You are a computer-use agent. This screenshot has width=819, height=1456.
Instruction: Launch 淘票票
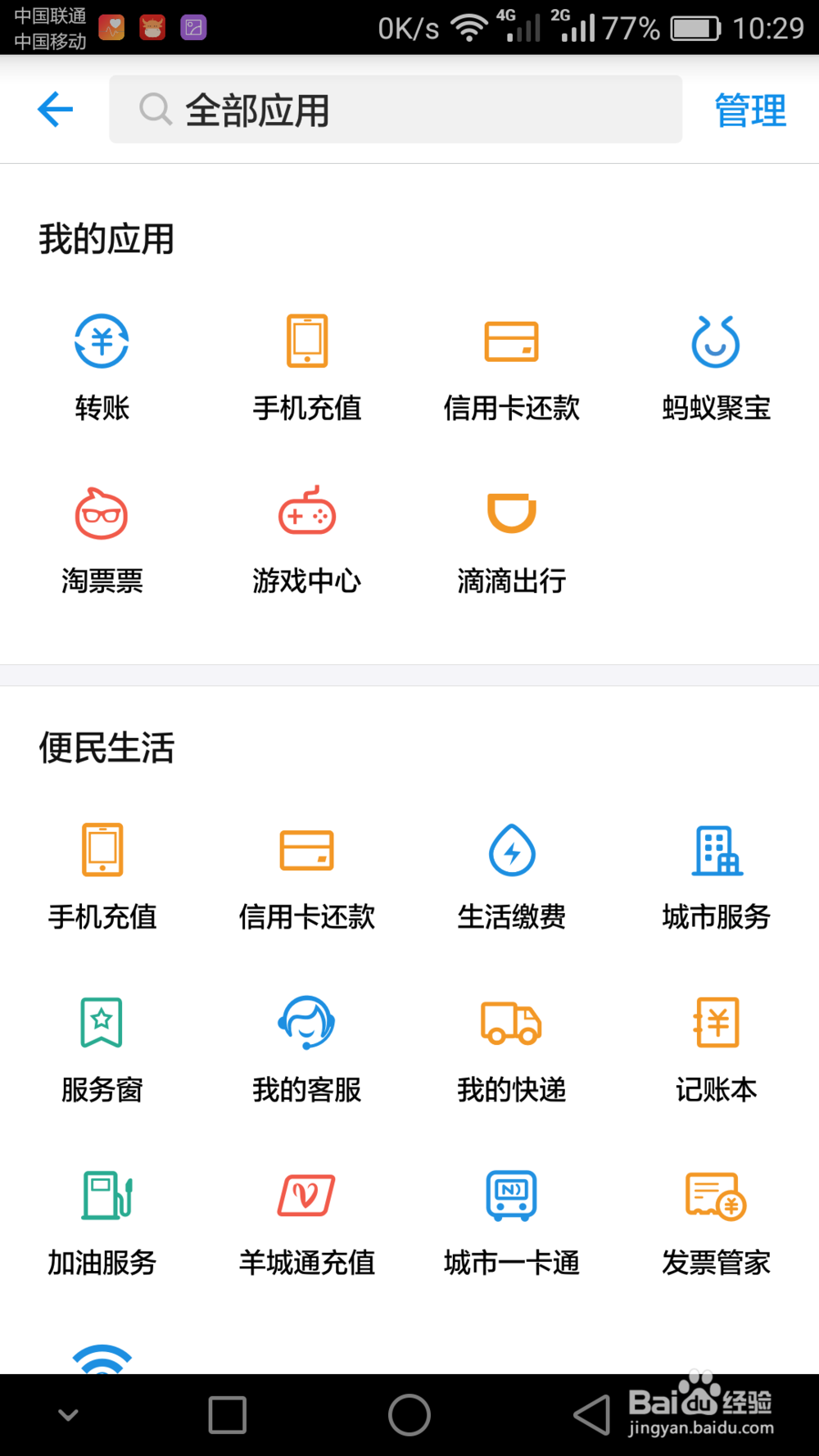pos(102,540)
